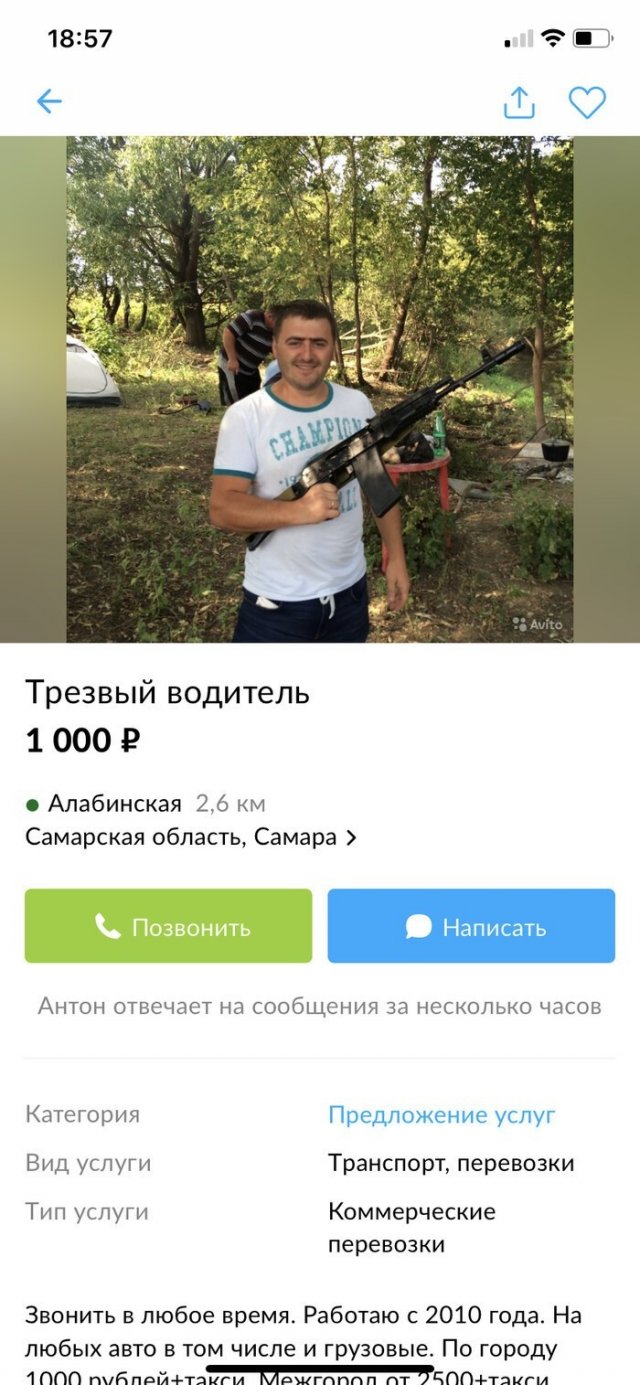Viewport: 640px width, 1385px height.
Task: Share this Avito listing
Action: (x=519, y=102)
